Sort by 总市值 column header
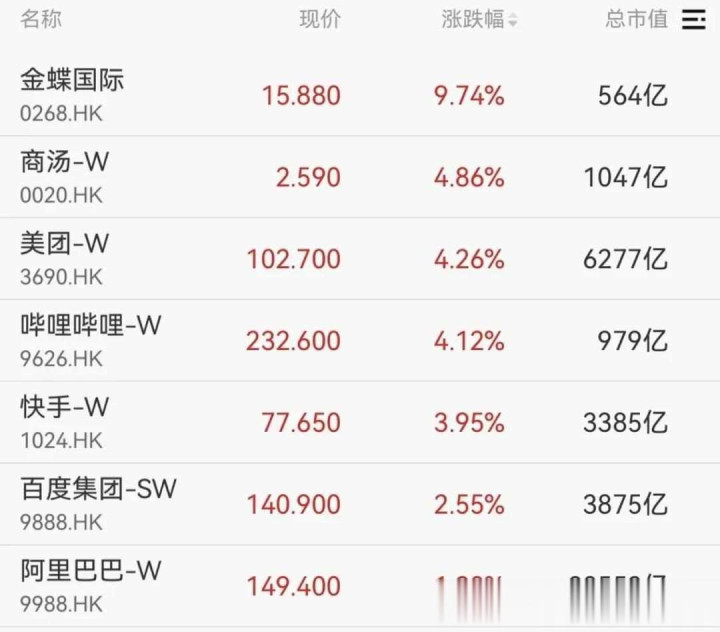 point(636,20)
